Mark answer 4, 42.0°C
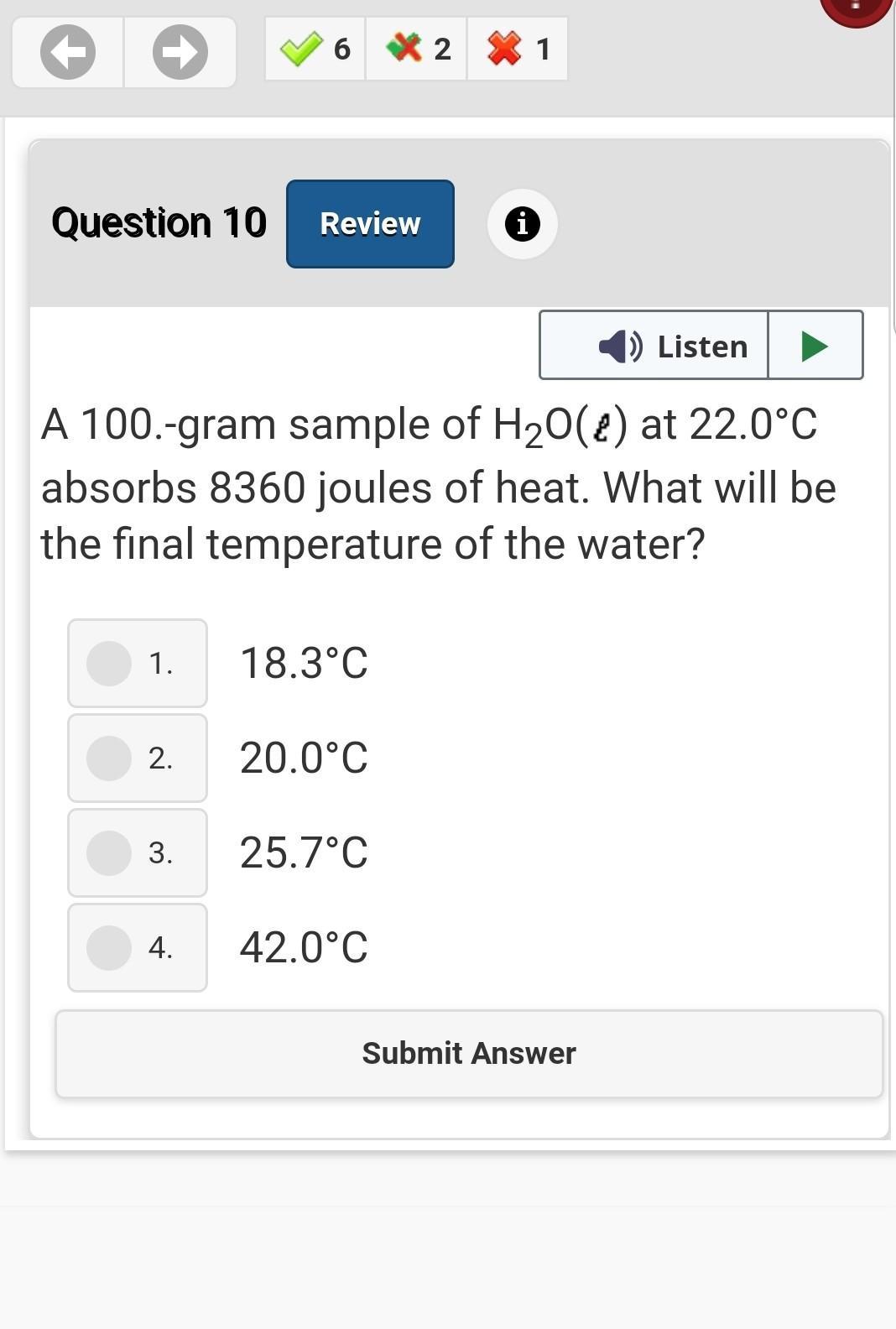896x1329 pixels. [110, 948]
